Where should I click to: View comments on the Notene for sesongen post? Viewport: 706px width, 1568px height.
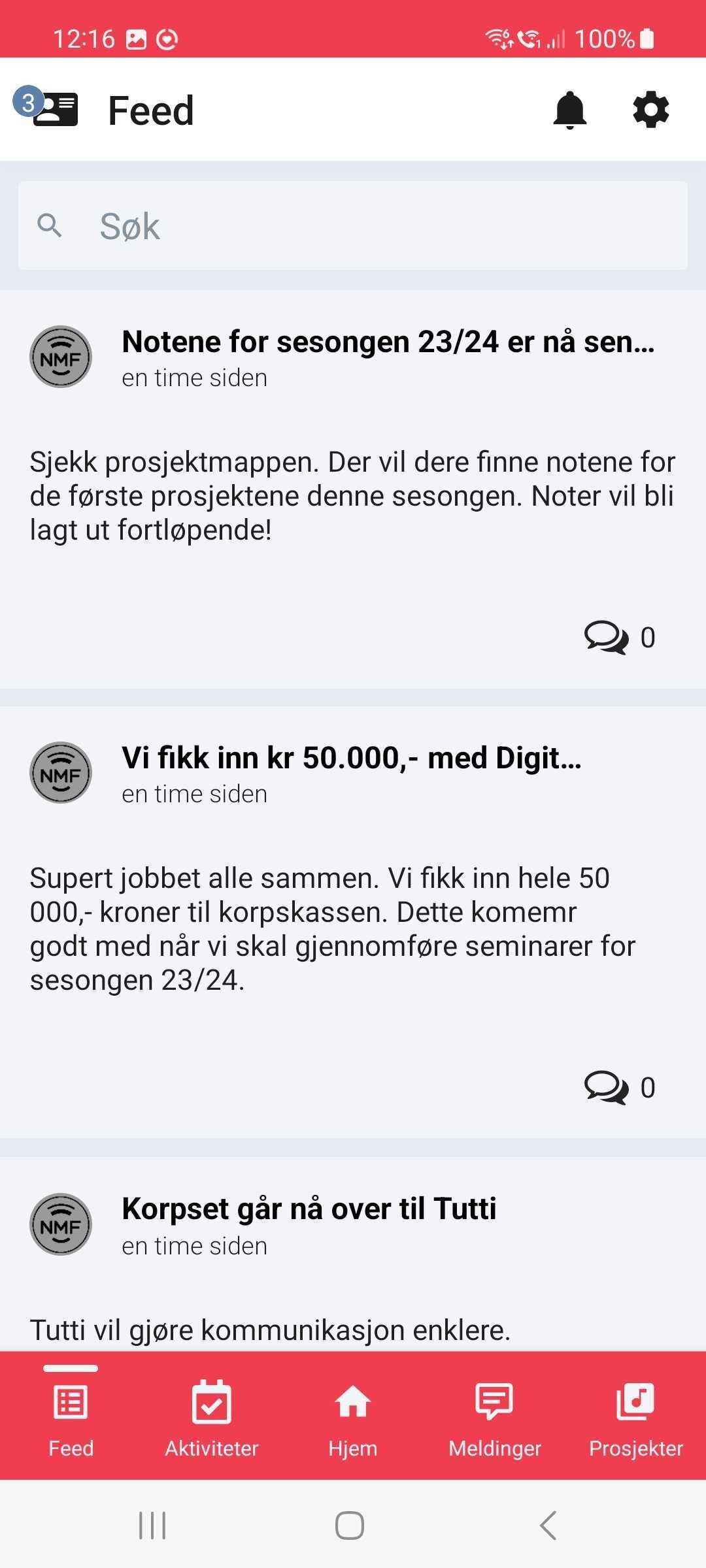619,637
